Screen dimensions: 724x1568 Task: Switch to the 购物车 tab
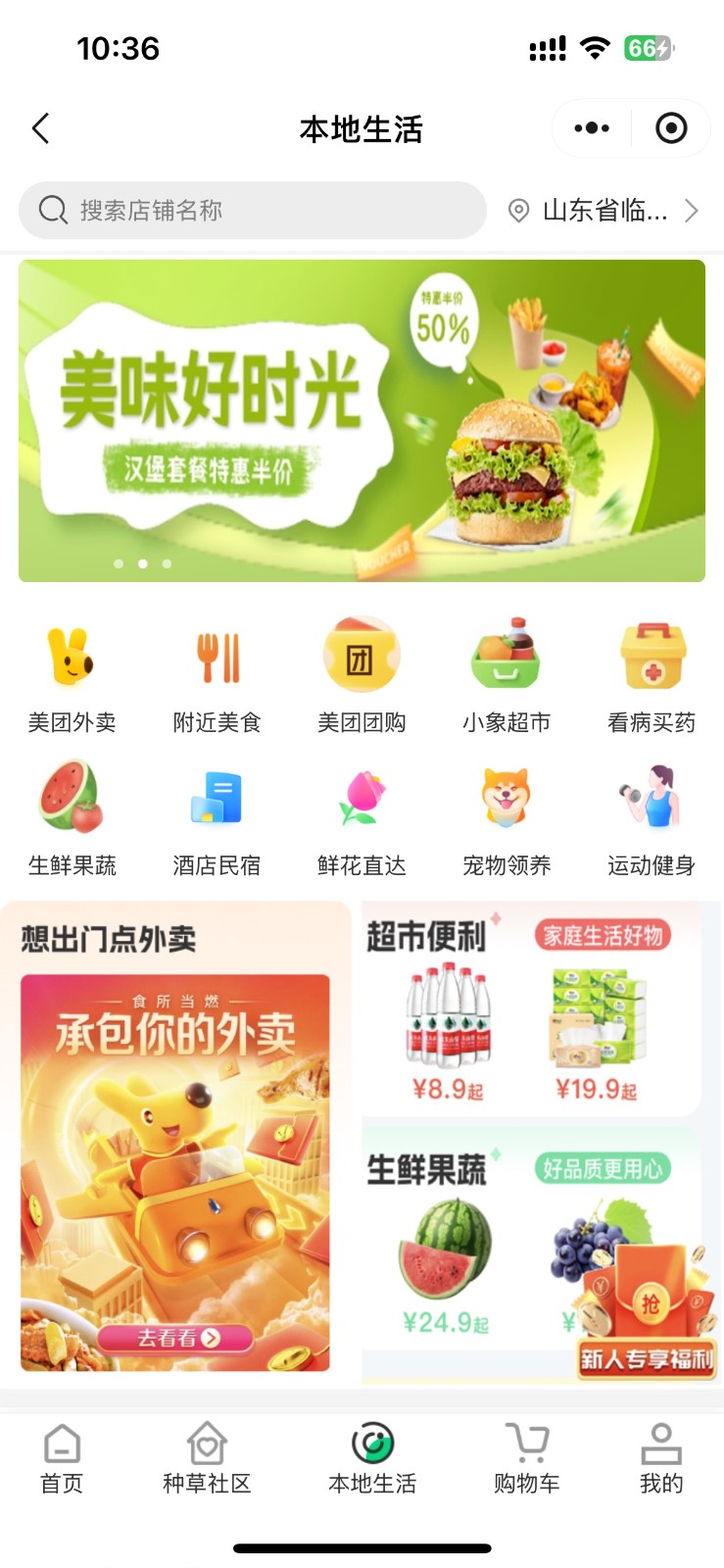[x=527, y=1458]
